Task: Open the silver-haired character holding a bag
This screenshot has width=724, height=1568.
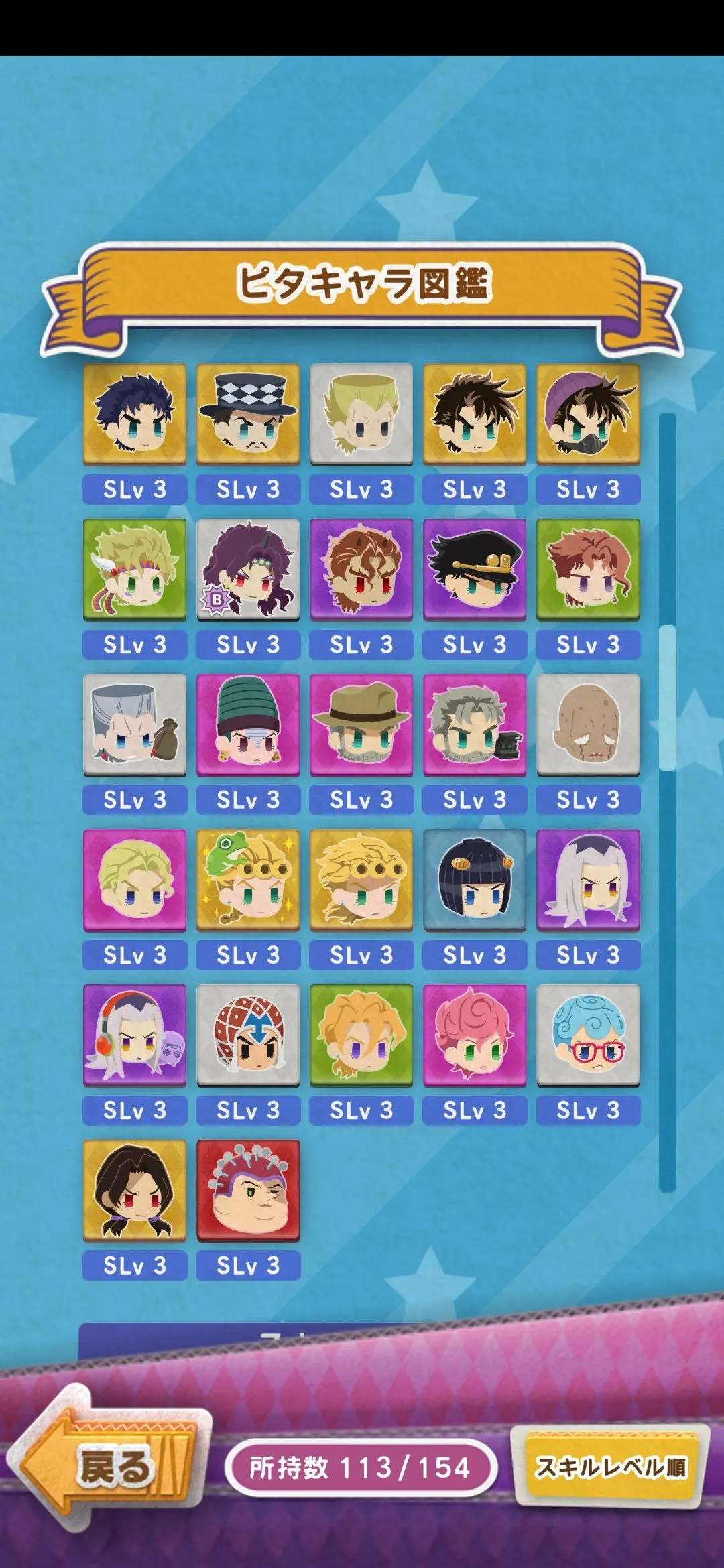Action: click(135, 724)
